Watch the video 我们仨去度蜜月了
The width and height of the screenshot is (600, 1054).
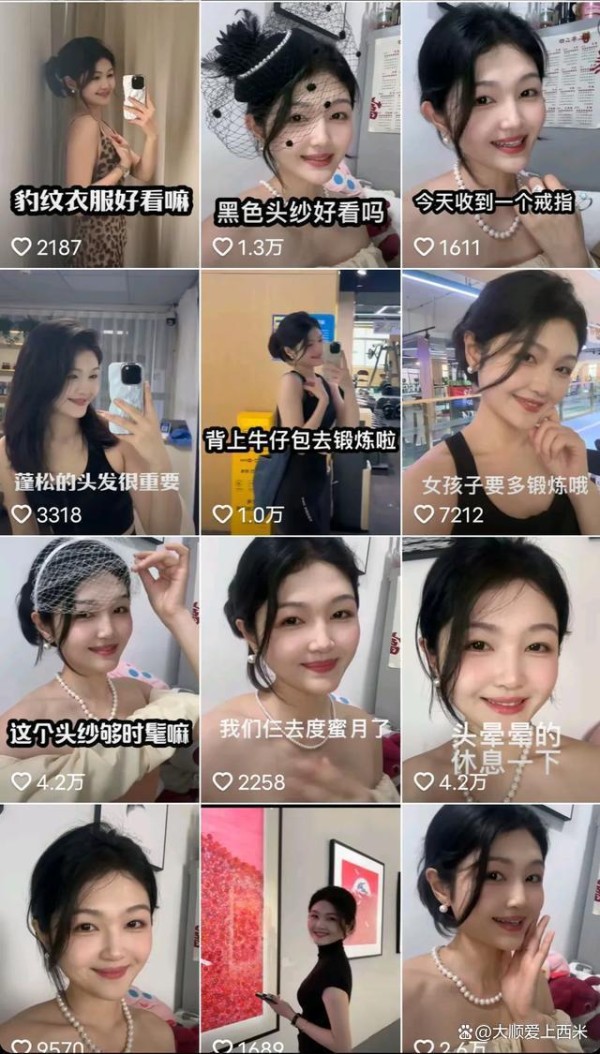coord(300,670)
